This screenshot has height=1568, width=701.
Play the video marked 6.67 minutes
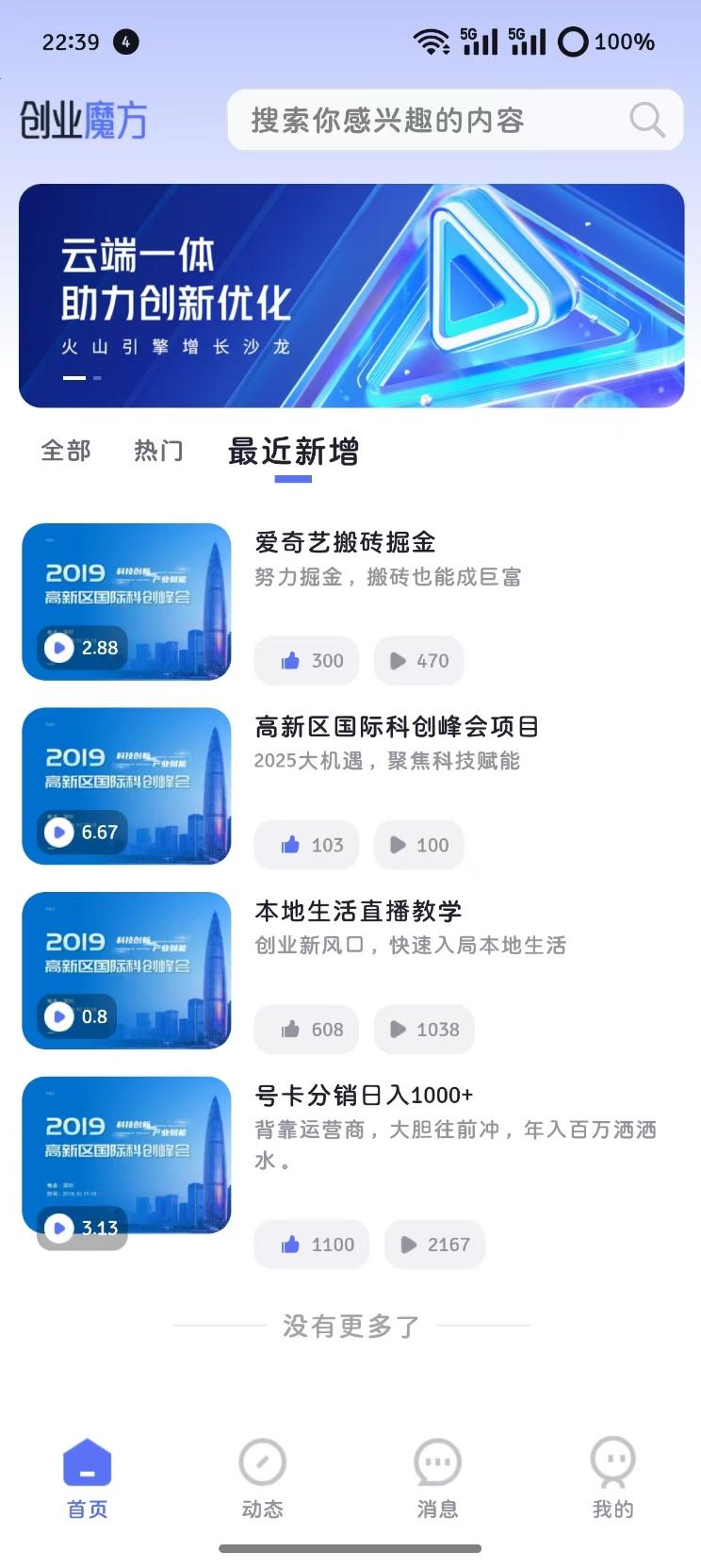click(x=58, y=832)
